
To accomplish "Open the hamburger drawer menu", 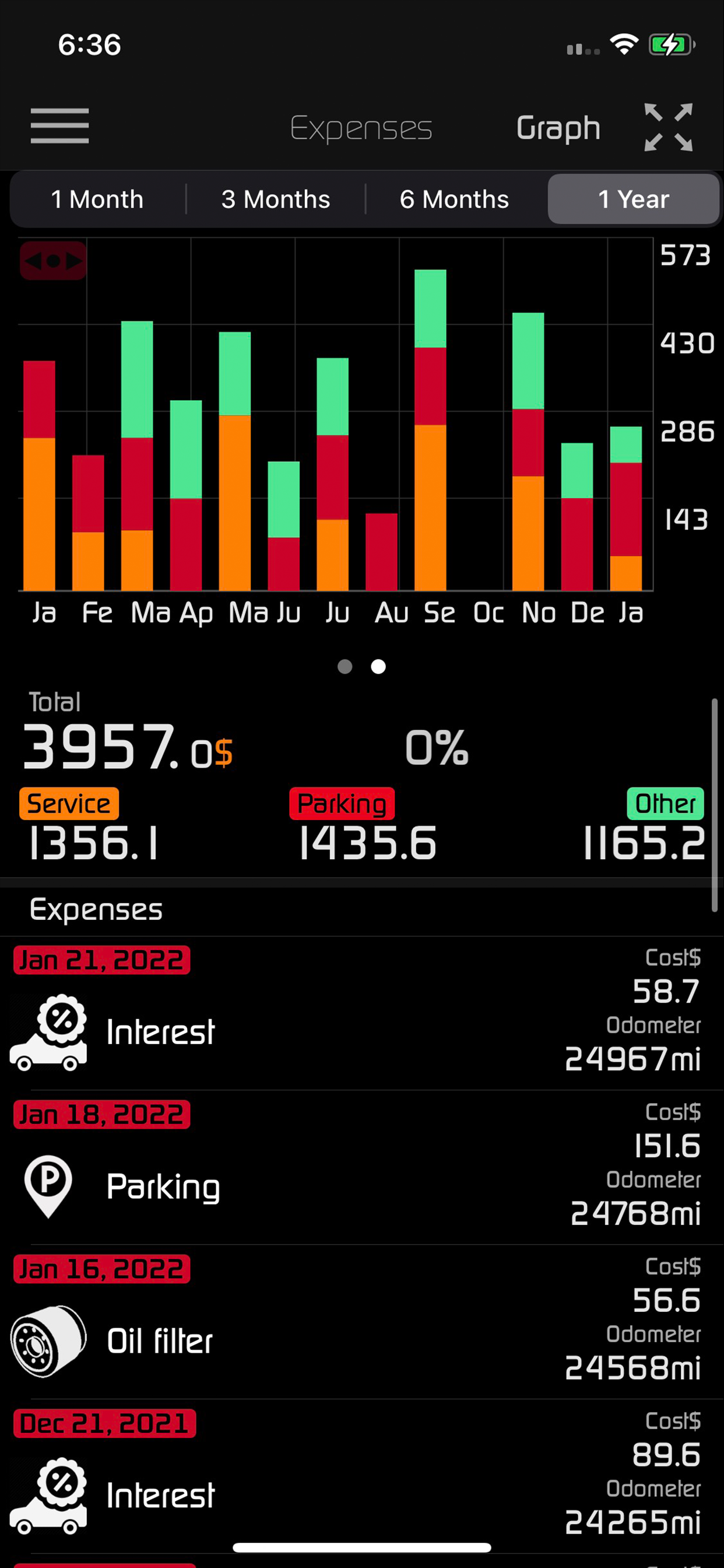I will [x=59, y=126].
